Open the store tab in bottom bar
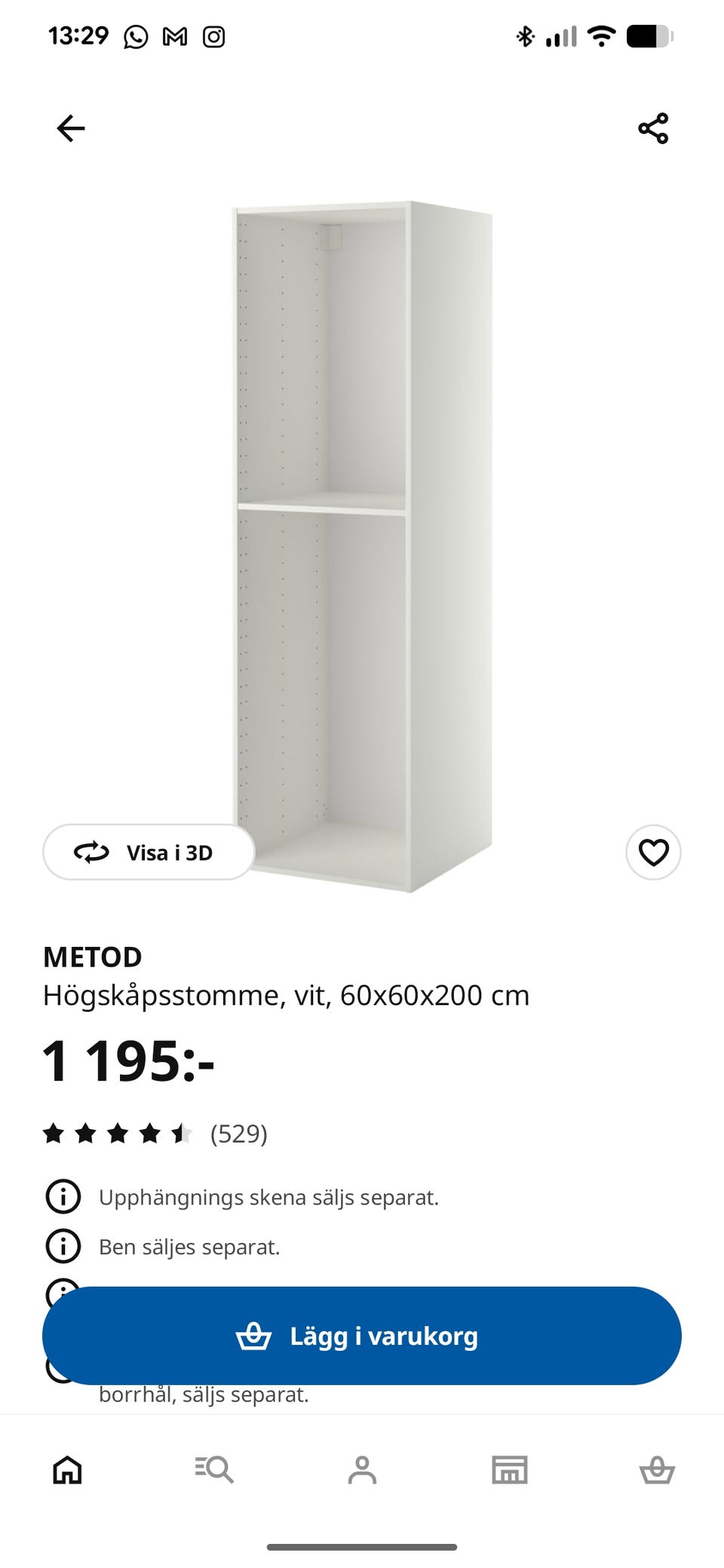The image size is (724, 1568). pos(510,1470)
